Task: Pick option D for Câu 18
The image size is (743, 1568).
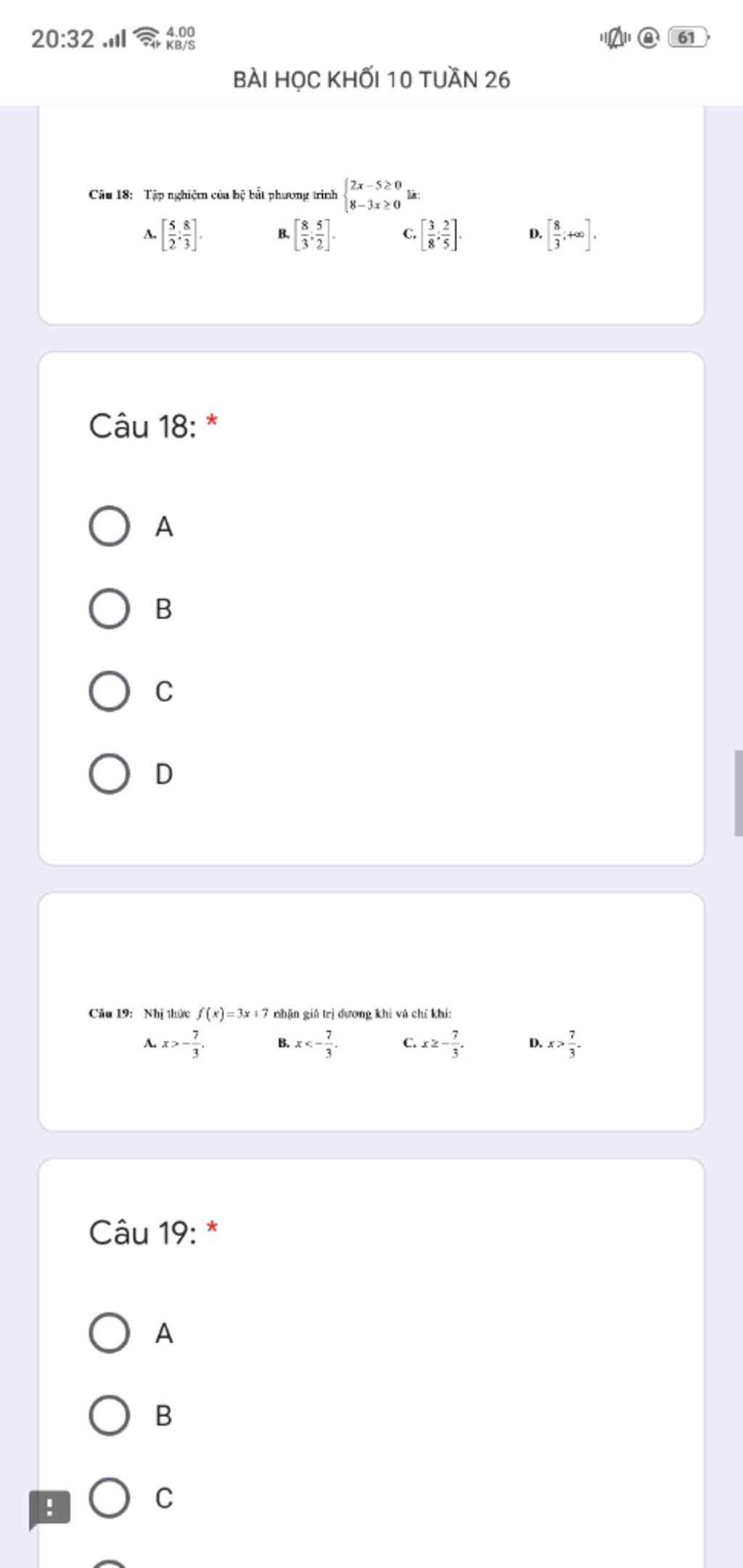Action: (110, 774)
